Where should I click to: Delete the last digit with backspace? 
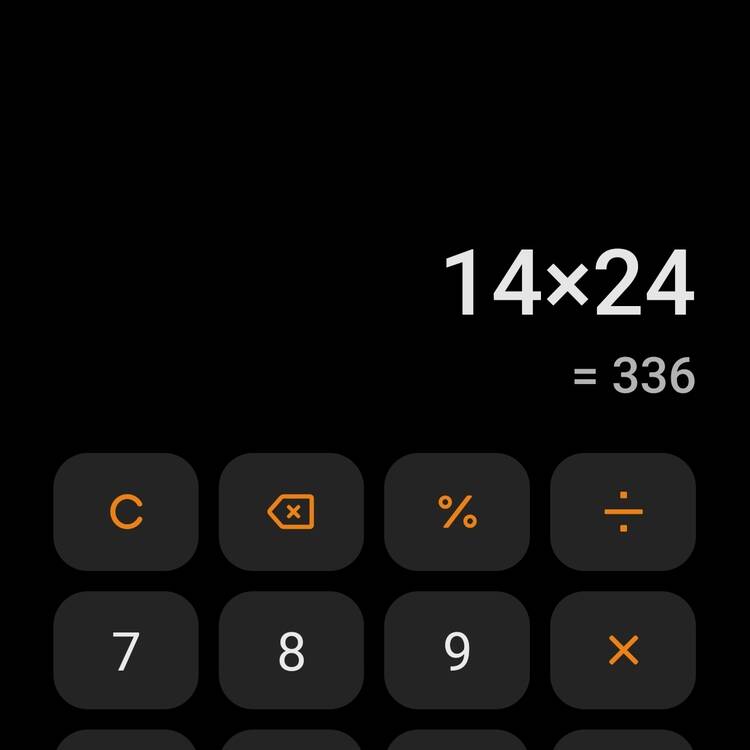(x=291, y=512)
